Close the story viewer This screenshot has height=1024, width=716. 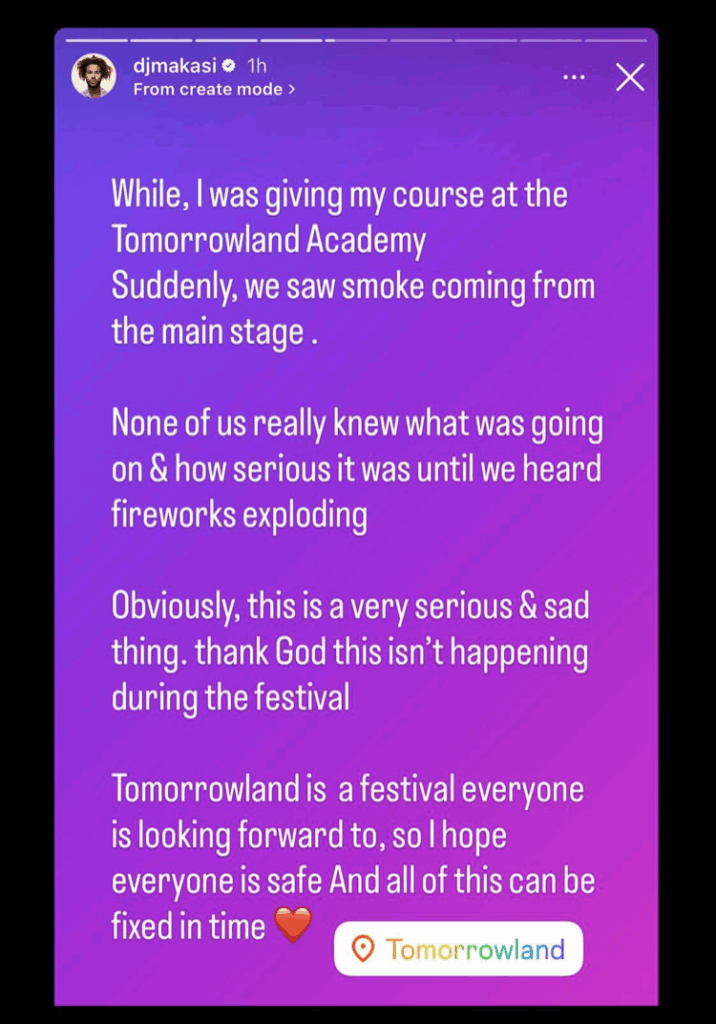tap(630, 77)
